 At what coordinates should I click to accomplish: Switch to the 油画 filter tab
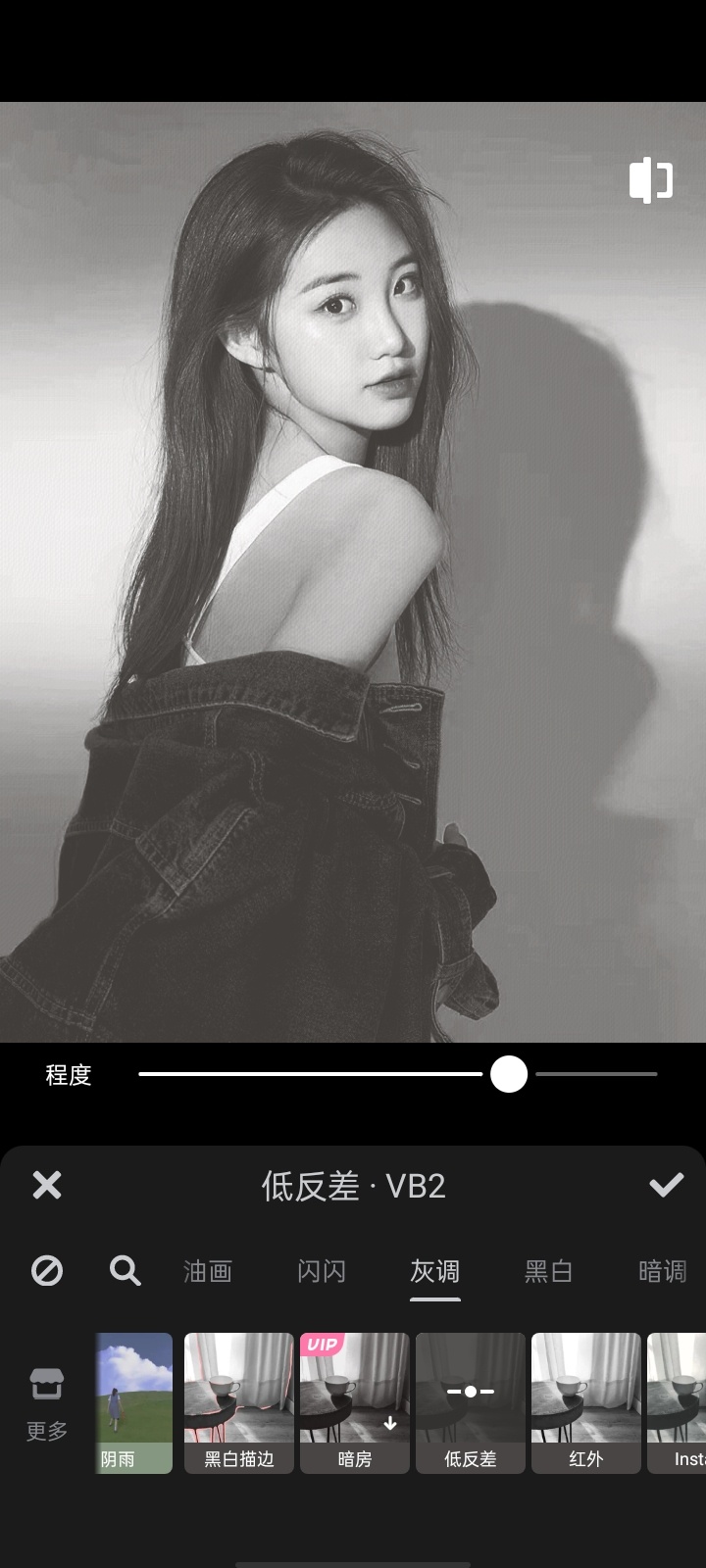208,1271
